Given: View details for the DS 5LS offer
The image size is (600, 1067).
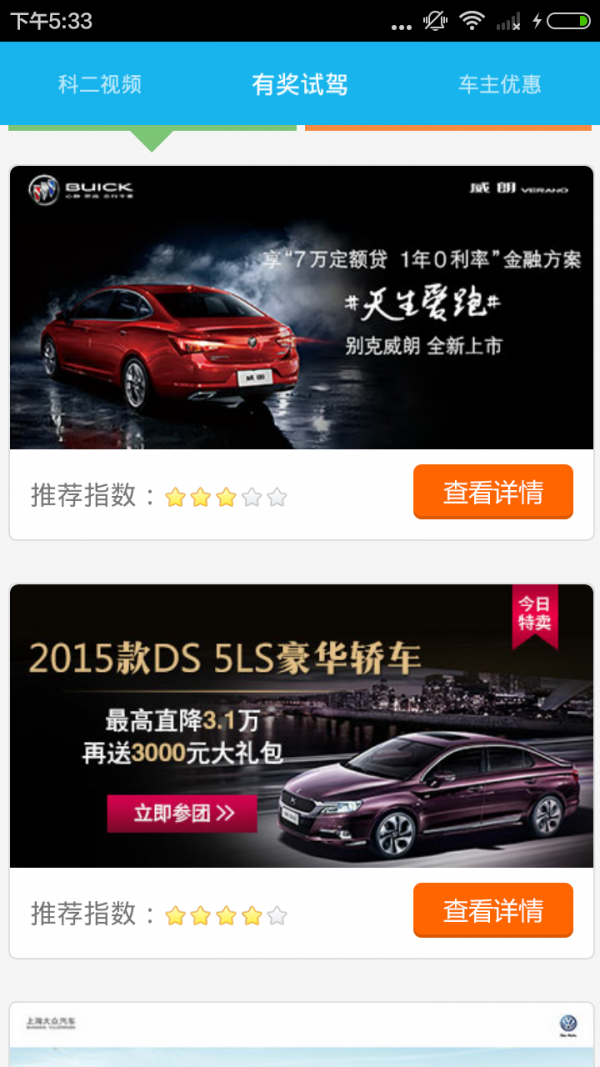Looking at the screenshot, I should click(x=493, y=911).
